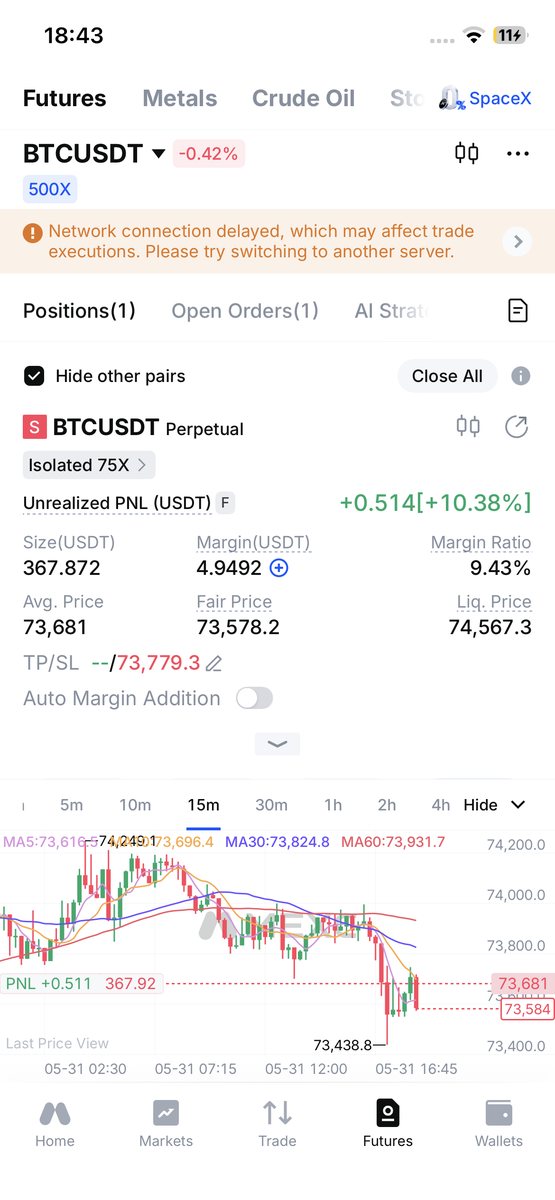
Task: Add margin with the plus icon
Action: coord(279,568)
